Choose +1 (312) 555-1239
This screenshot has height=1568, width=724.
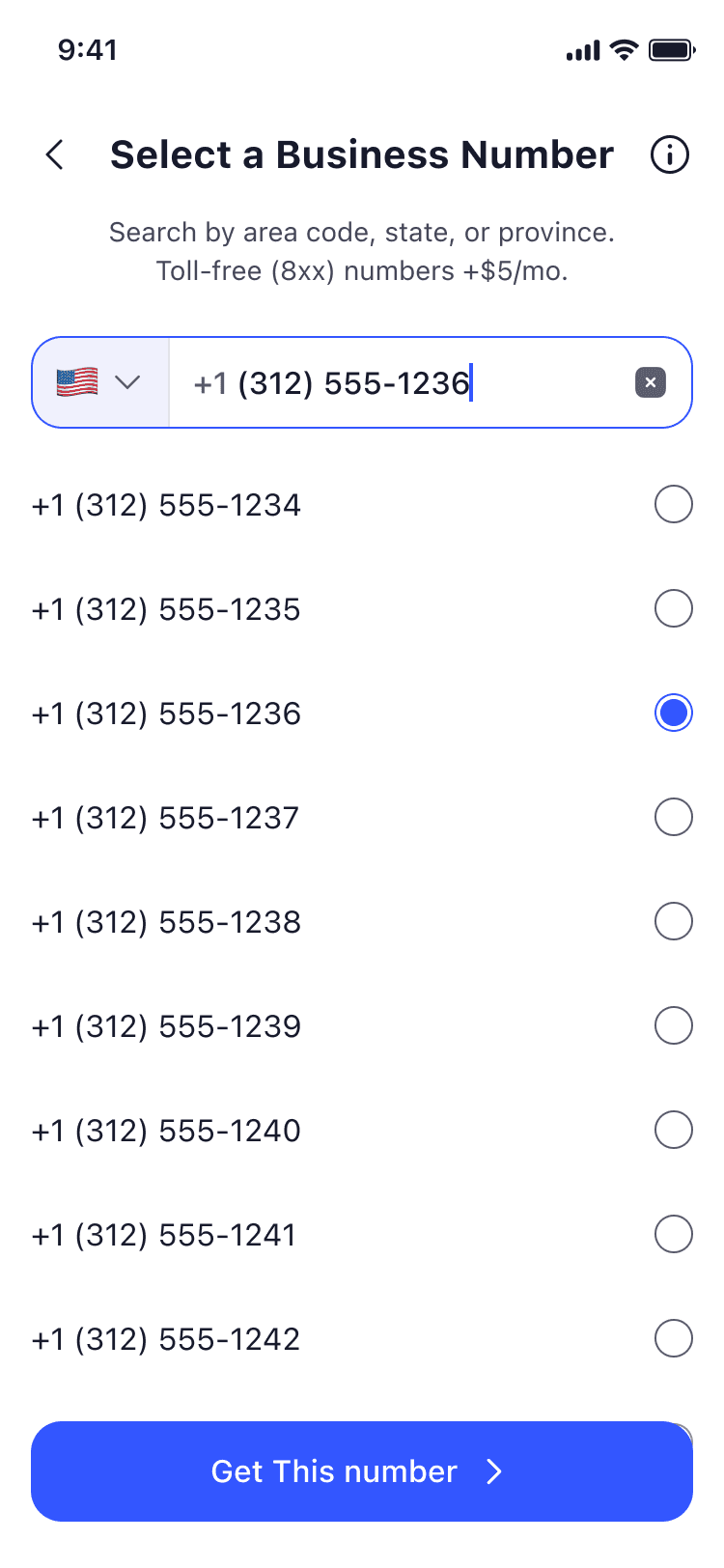coord(673,1025)
